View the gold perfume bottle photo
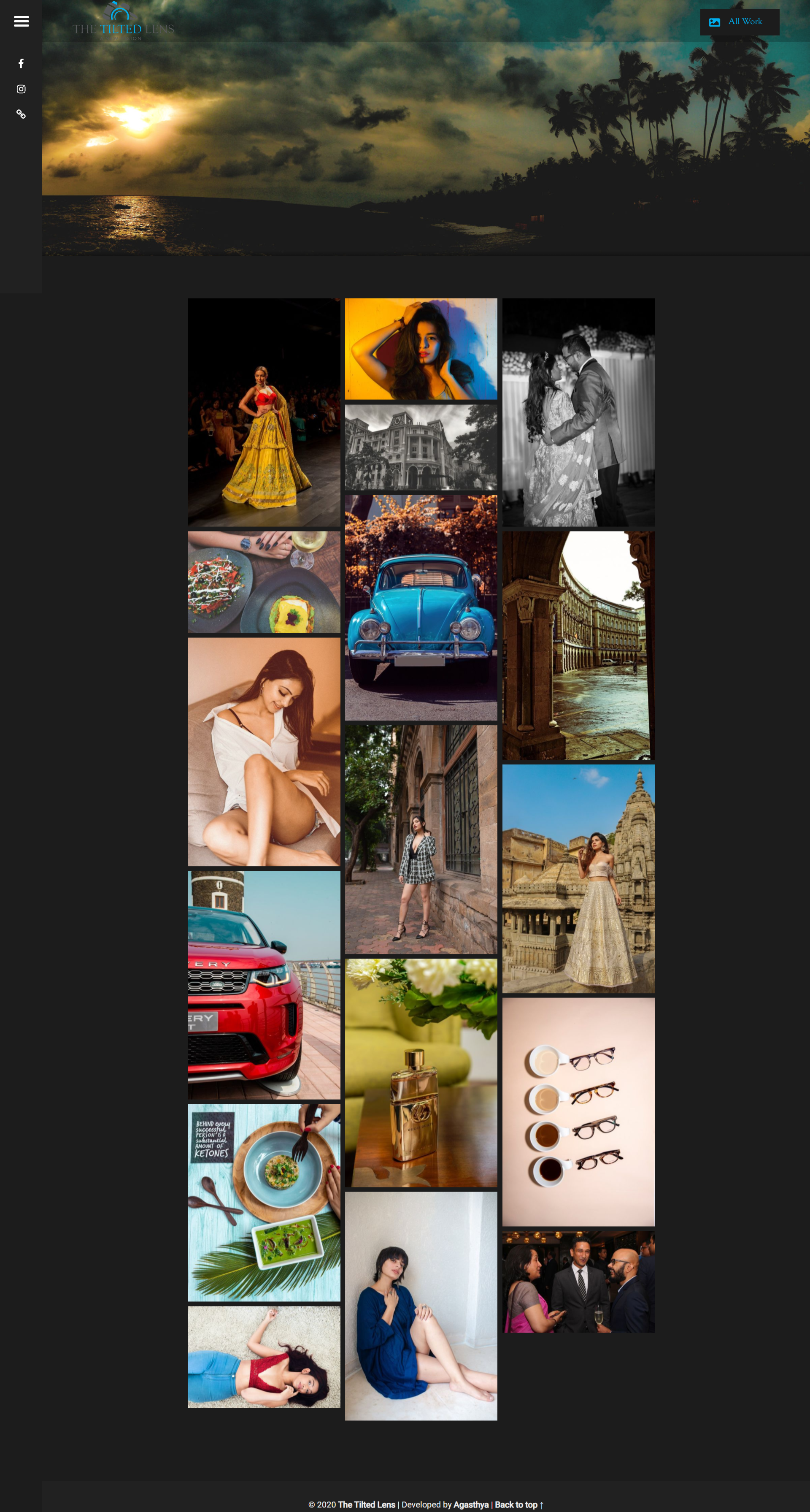 pos(421,1073)
